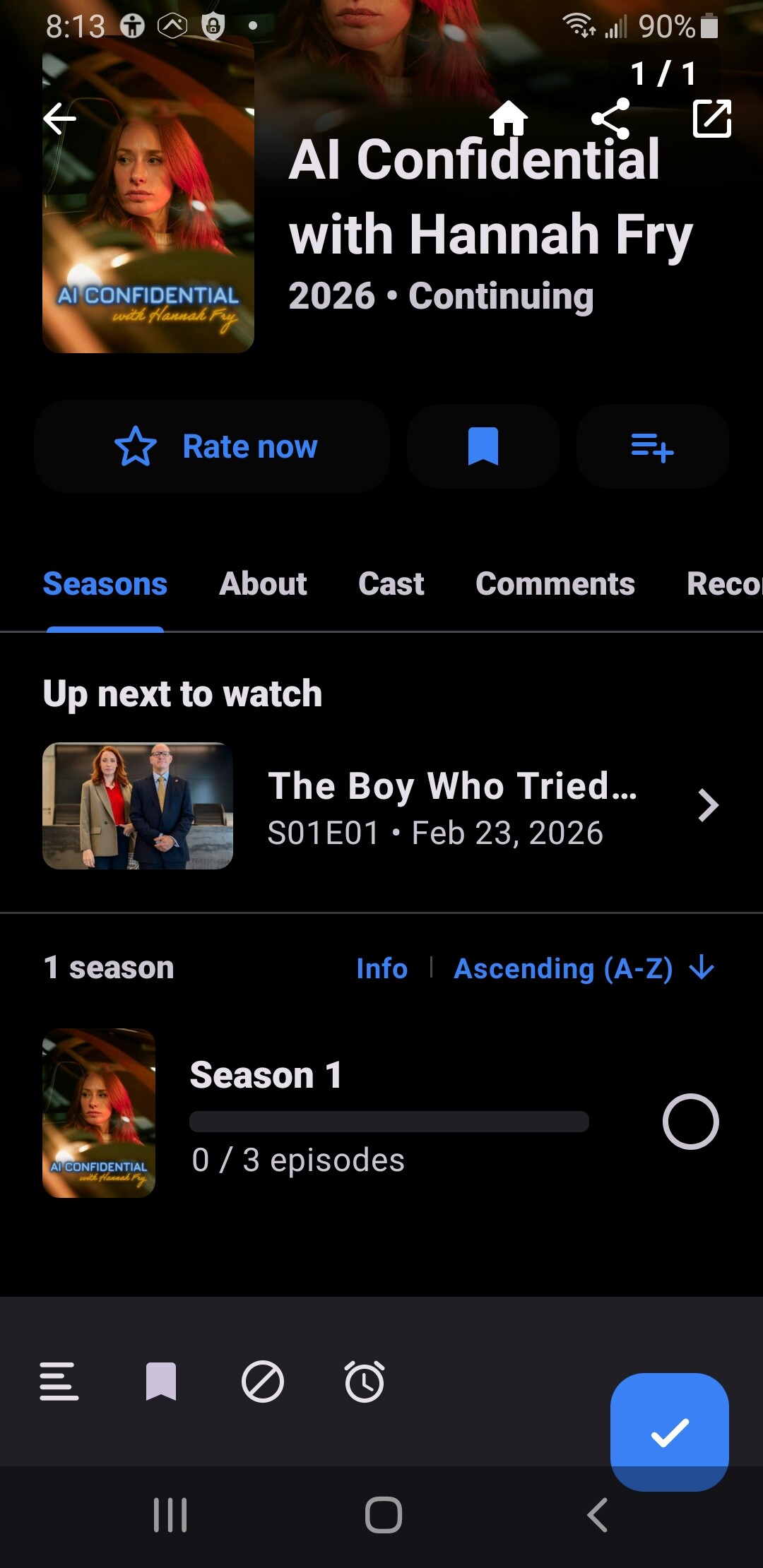View season Info link
This screenshot has width=763, height=1568.
pos(381,968)
